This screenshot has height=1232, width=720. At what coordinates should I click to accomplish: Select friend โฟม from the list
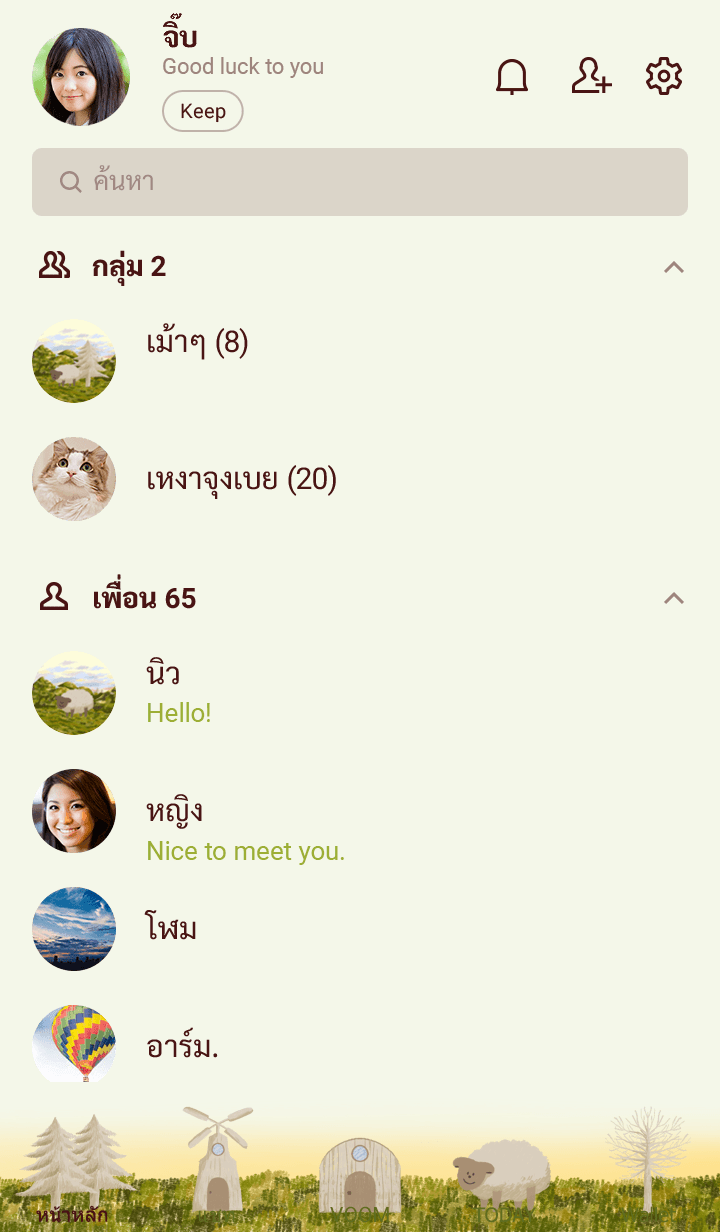(171, 929)
